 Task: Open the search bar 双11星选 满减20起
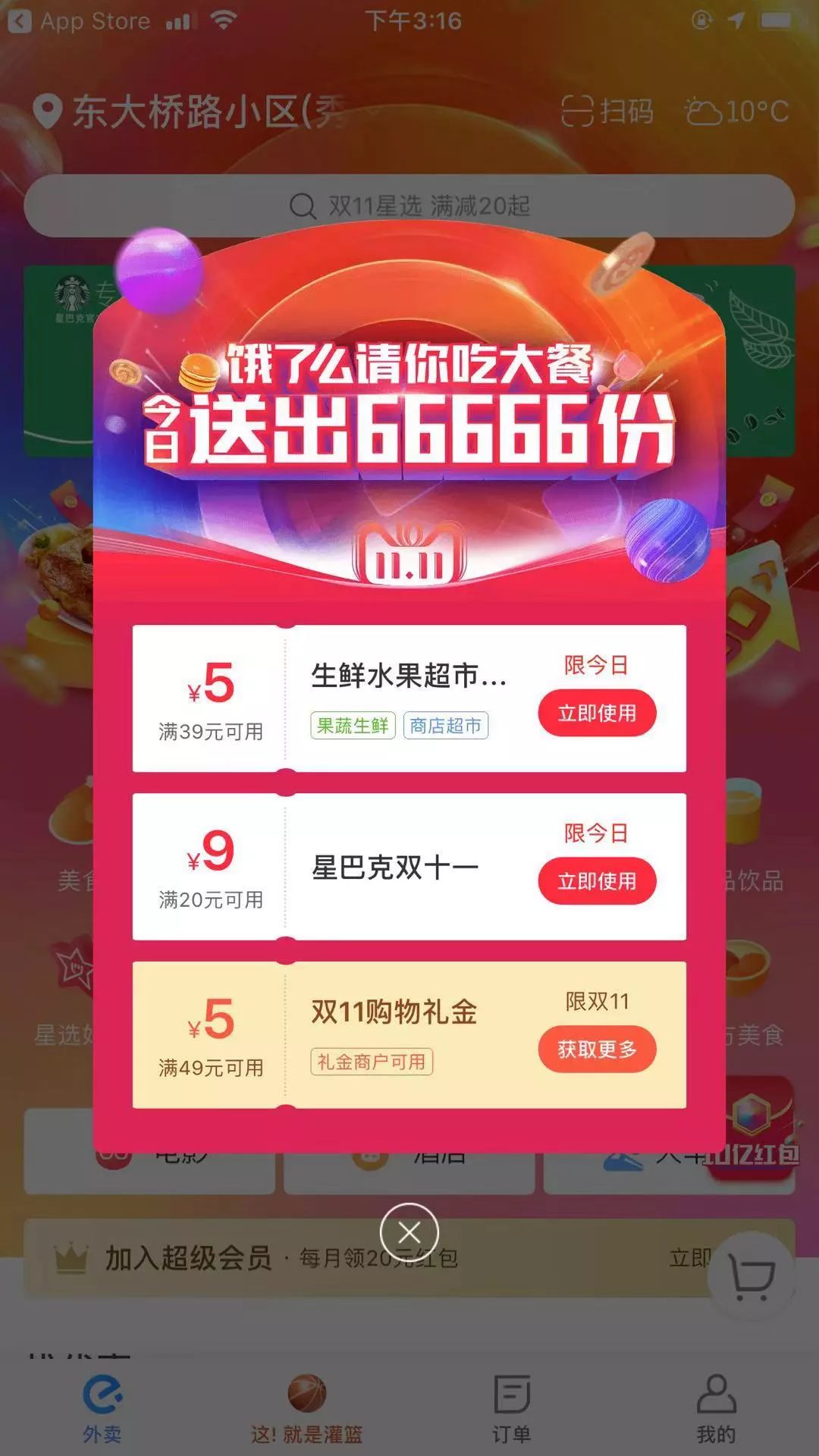click(409, 203)
